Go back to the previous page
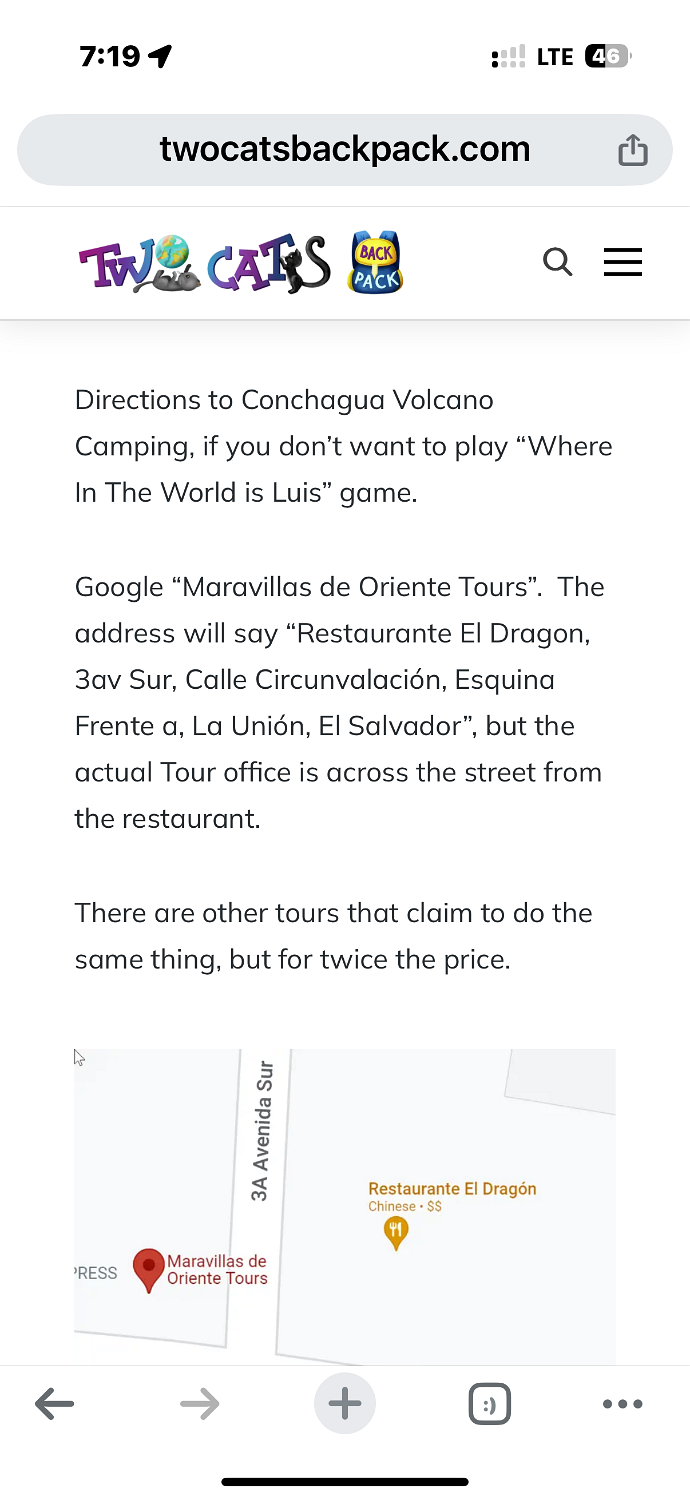The height and width of the screenshot is (1500, 690). pos(54,1404)
